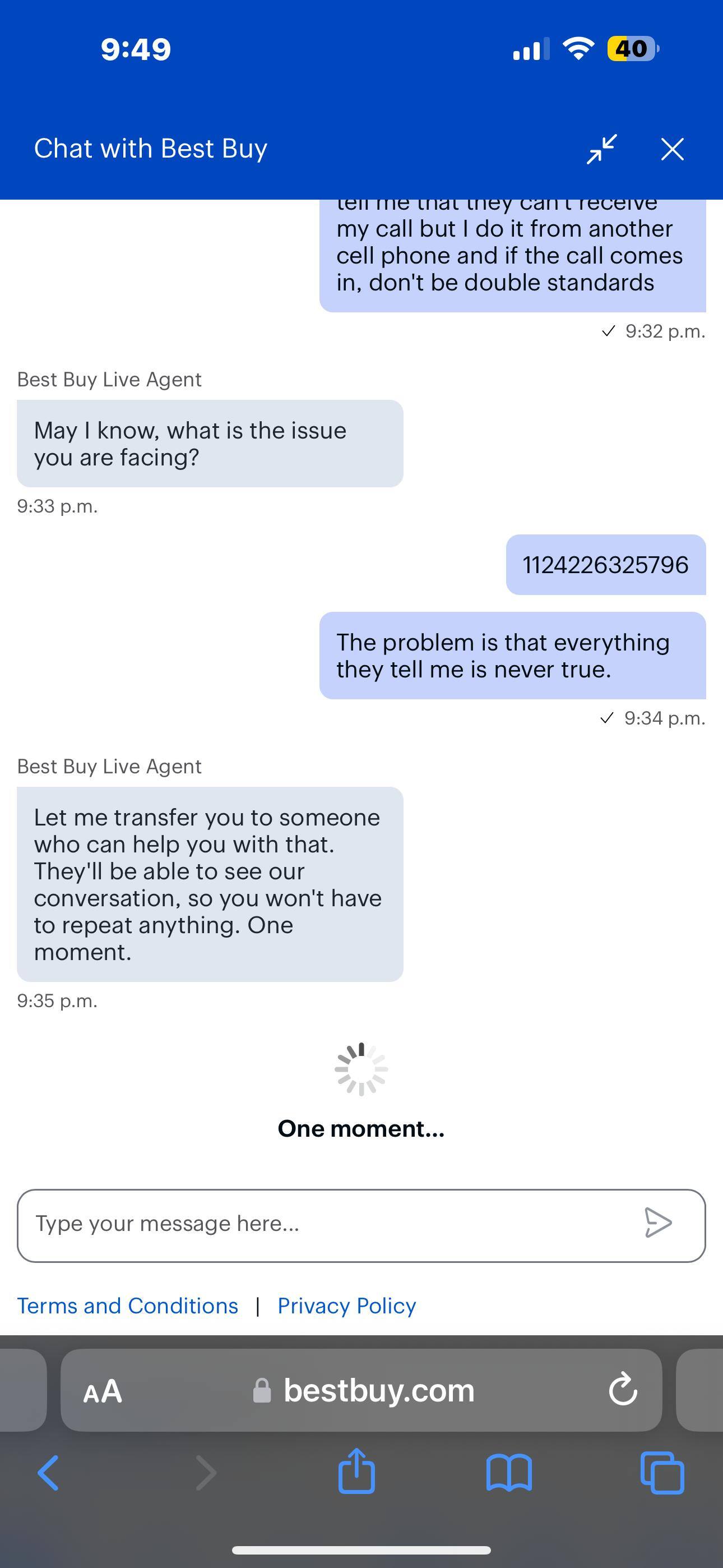This screenshot has width=723, height=1568.
Task: Share this page from Safari
Action: point(356,1472)
